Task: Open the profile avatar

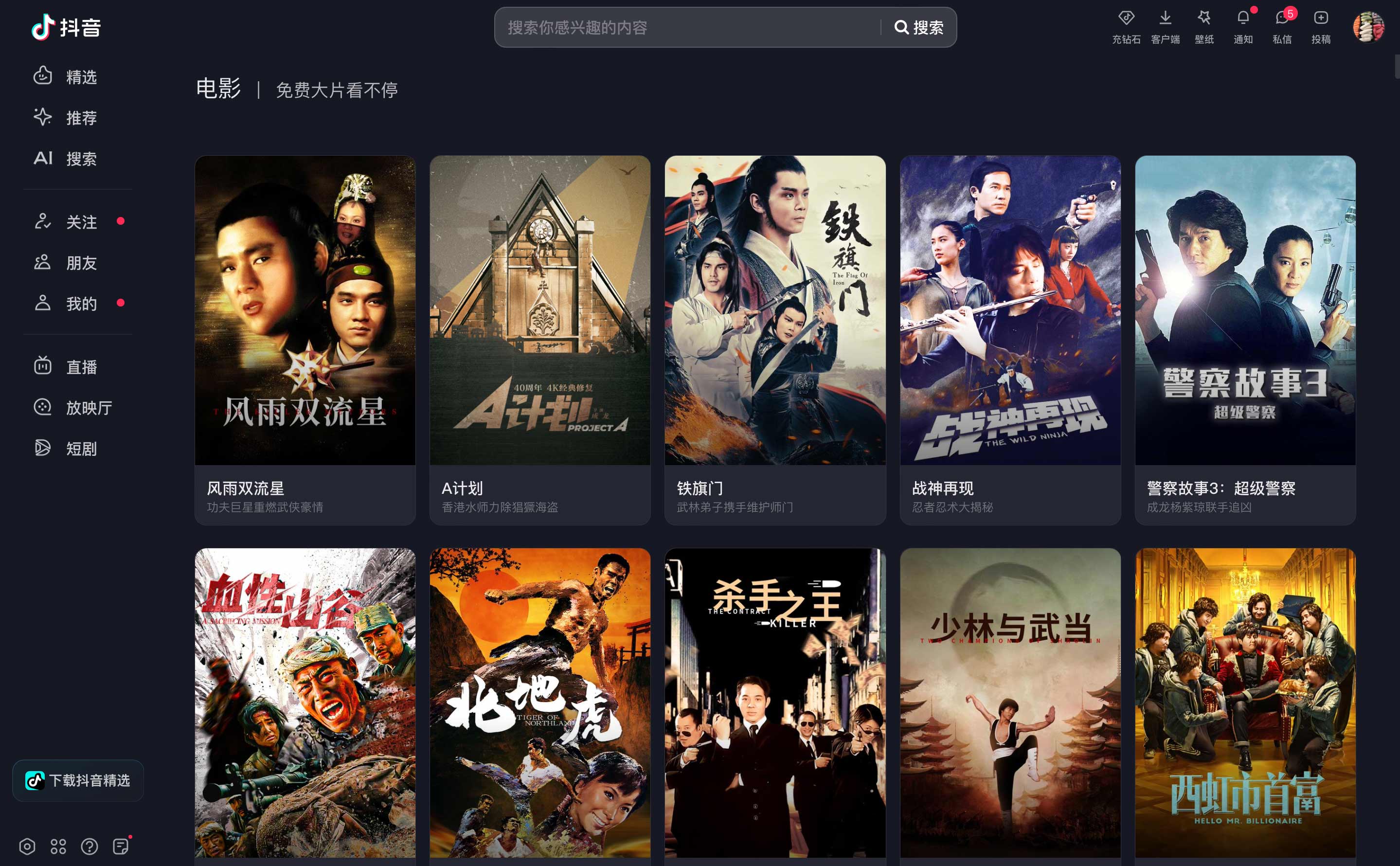Action: tap(1368, 27)
